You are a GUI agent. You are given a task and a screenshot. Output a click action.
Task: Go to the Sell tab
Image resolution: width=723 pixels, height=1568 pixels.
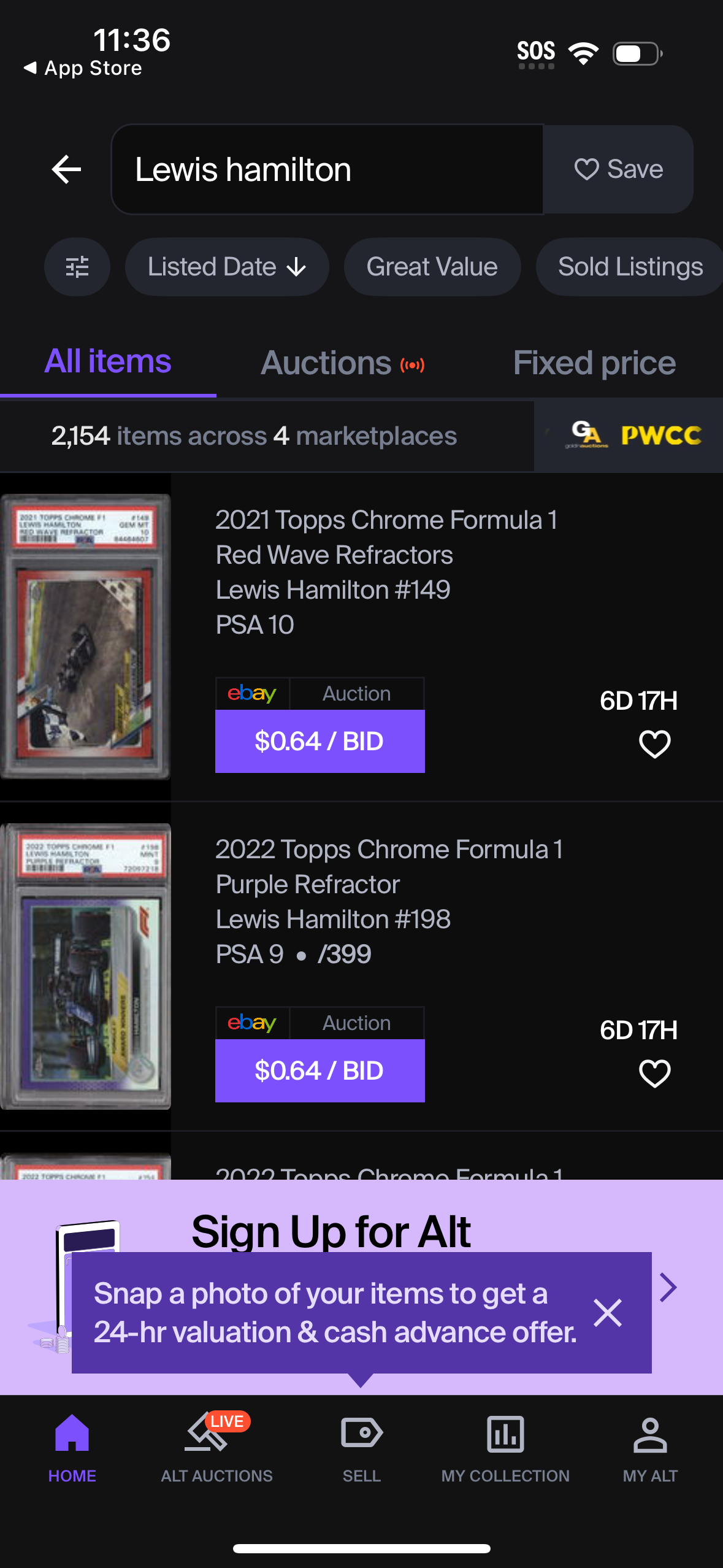coord(361,1448)
